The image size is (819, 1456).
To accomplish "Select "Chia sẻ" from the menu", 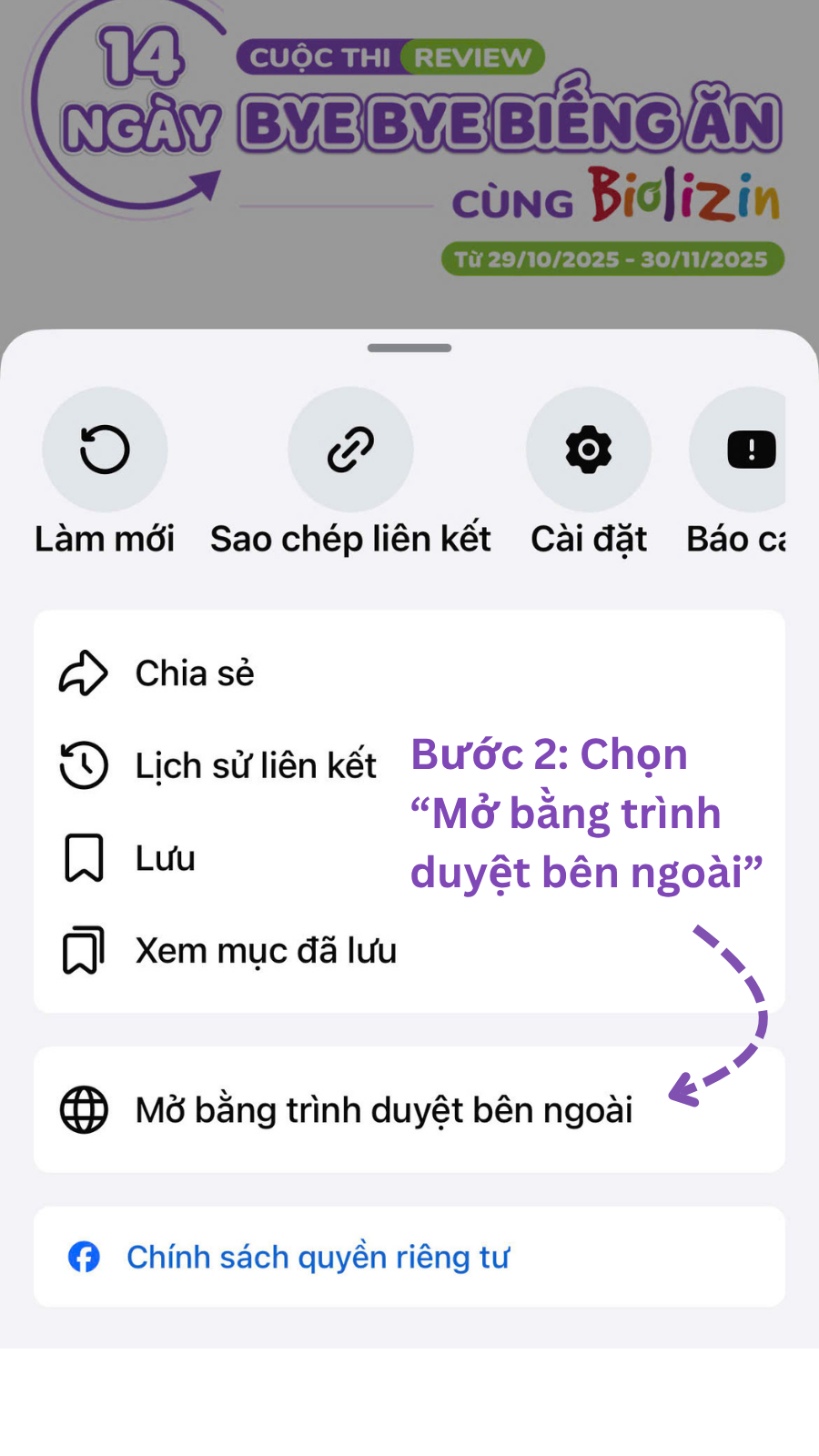I will coord(194,673).
